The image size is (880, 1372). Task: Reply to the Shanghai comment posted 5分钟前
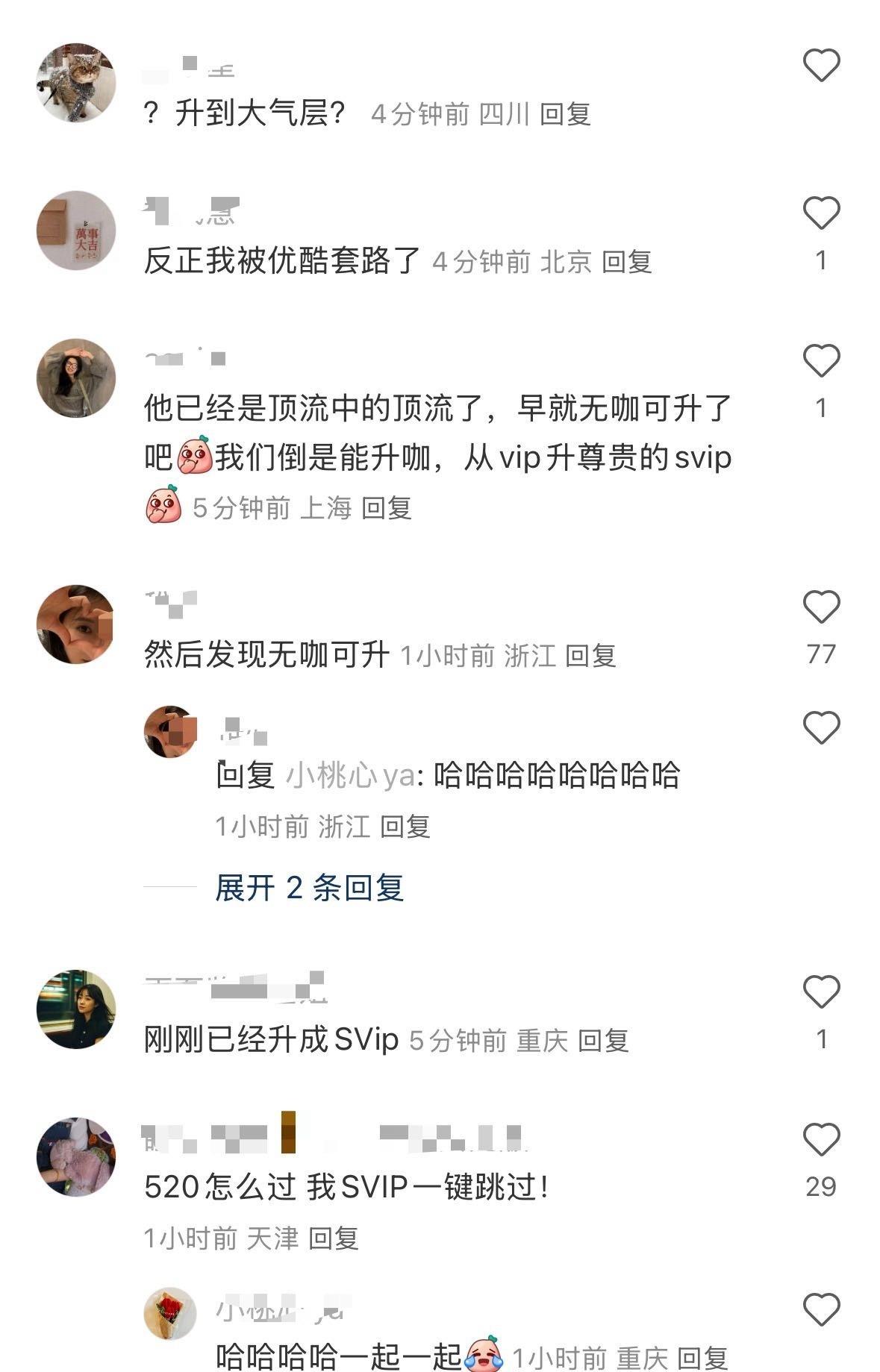(x=386, y=508)
